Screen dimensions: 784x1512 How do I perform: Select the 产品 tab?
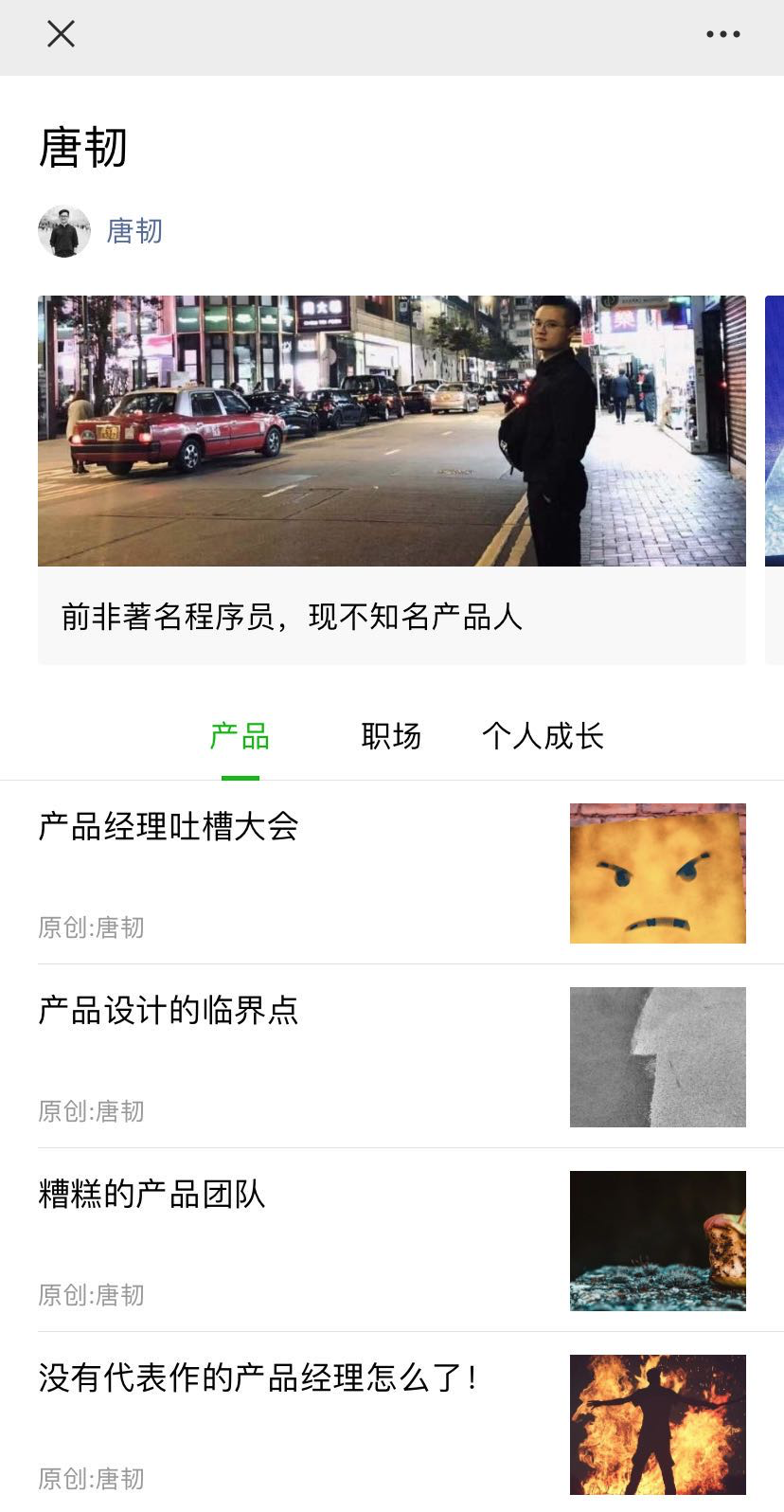(240, 736)
